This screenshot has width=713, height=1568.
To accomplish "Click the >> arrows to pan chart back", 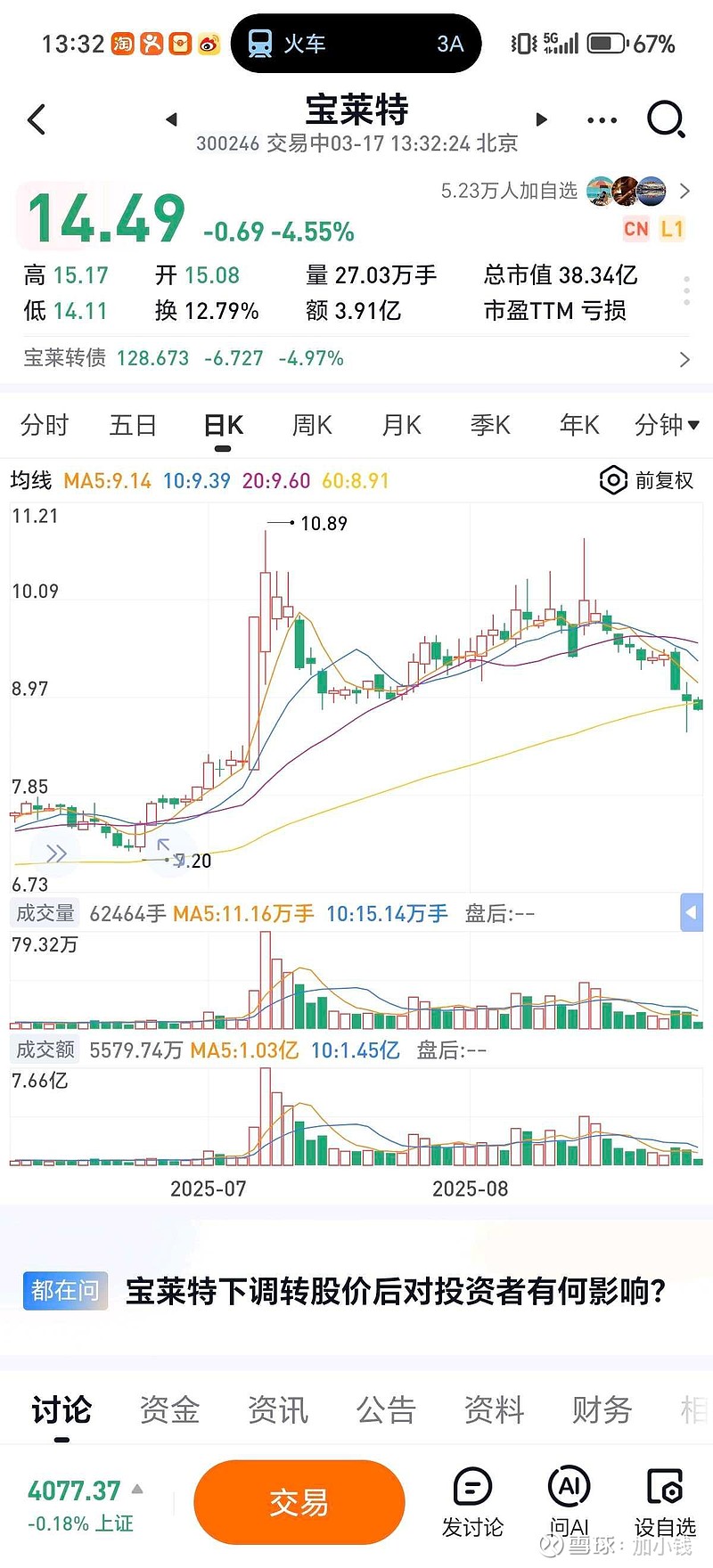I will point(56,853).
